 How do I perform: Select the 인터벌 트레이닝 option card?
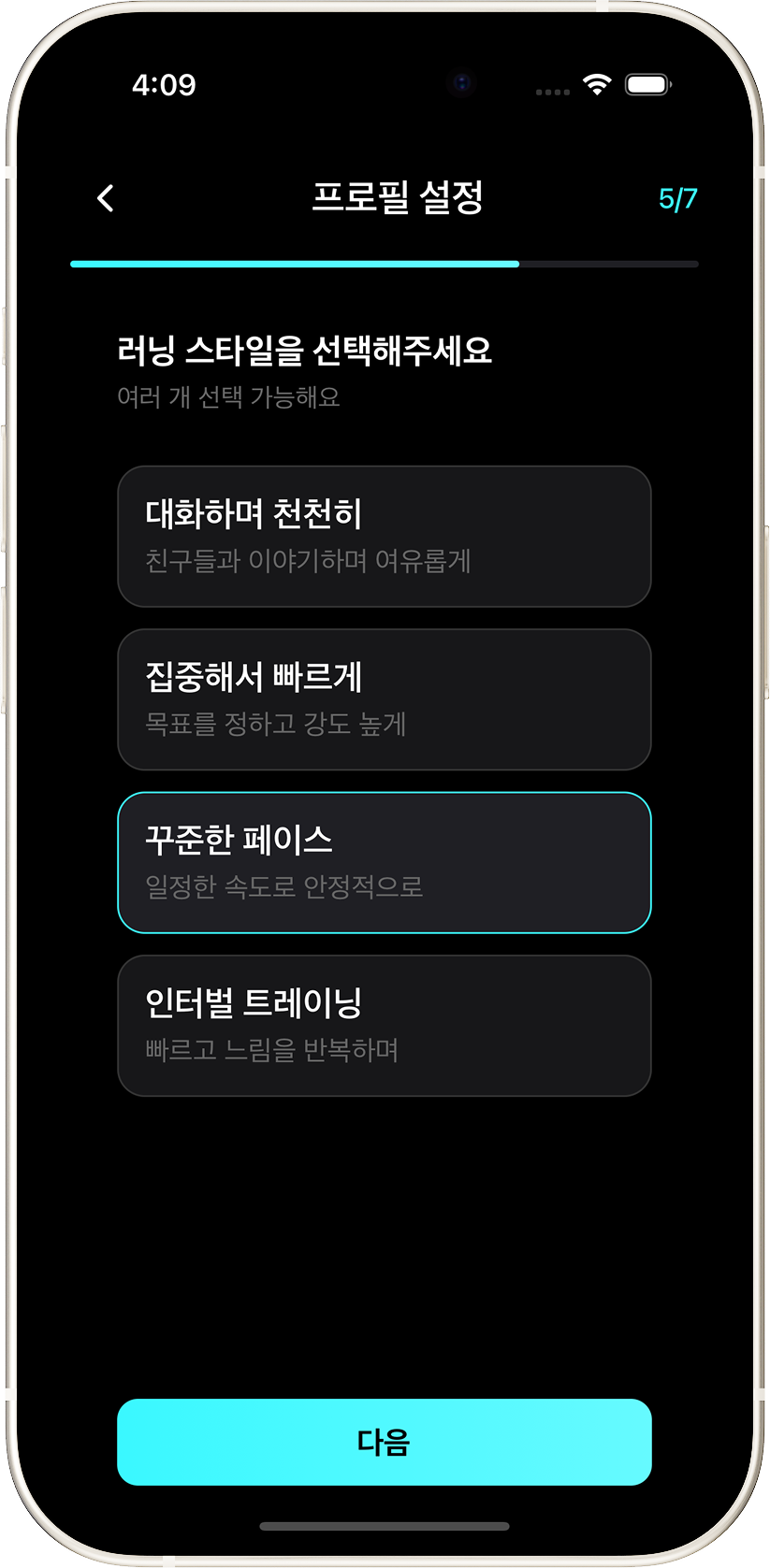(385, 1025)
